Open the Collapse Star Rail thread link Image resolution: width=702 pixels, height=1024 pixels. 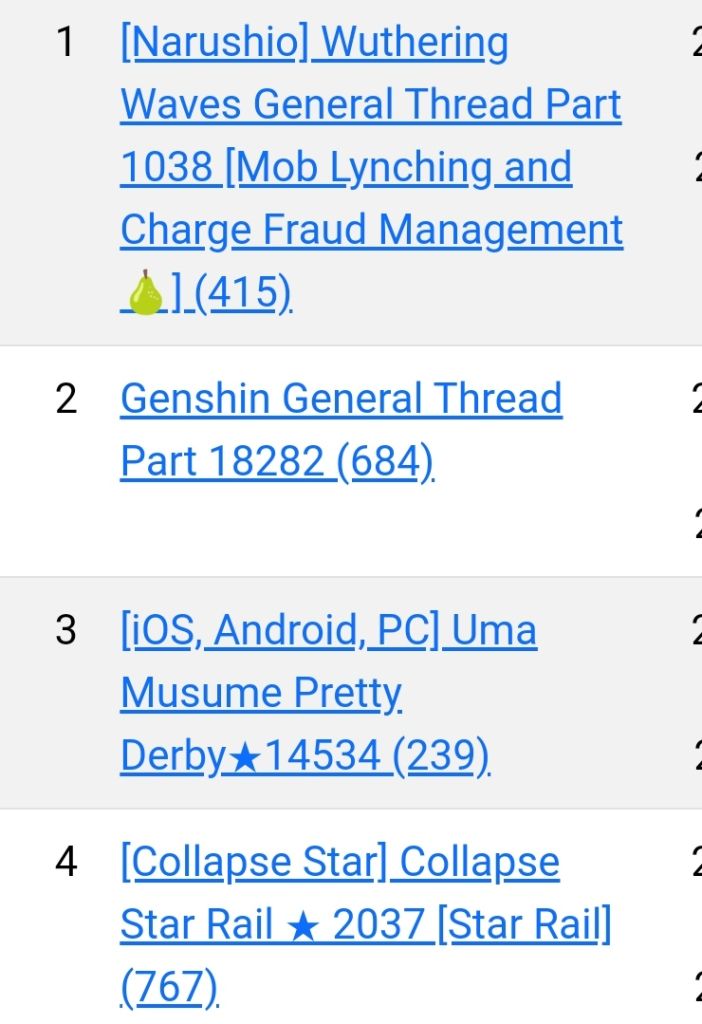coord(366,925)
